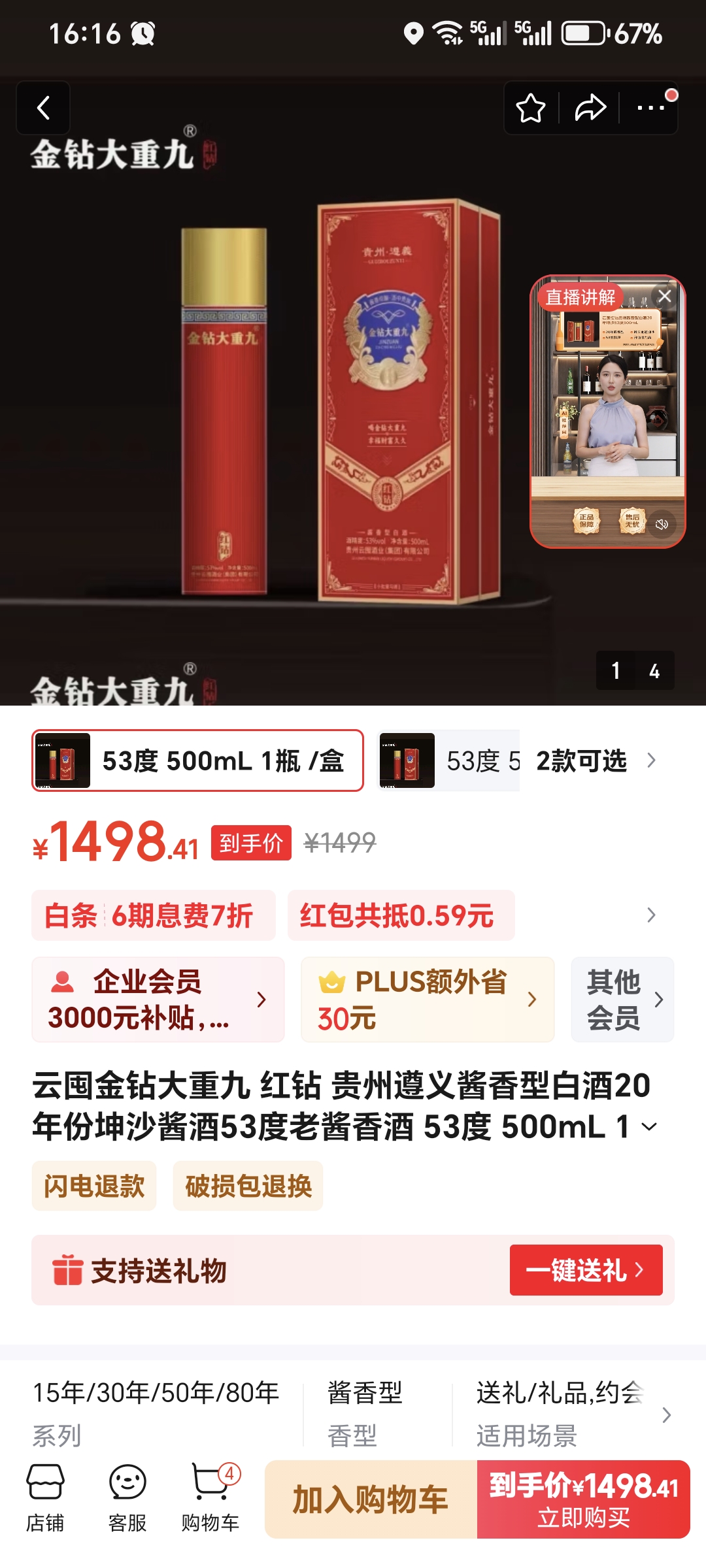Tap 加入购物车 to add to cart

(x=371, y=1499)
